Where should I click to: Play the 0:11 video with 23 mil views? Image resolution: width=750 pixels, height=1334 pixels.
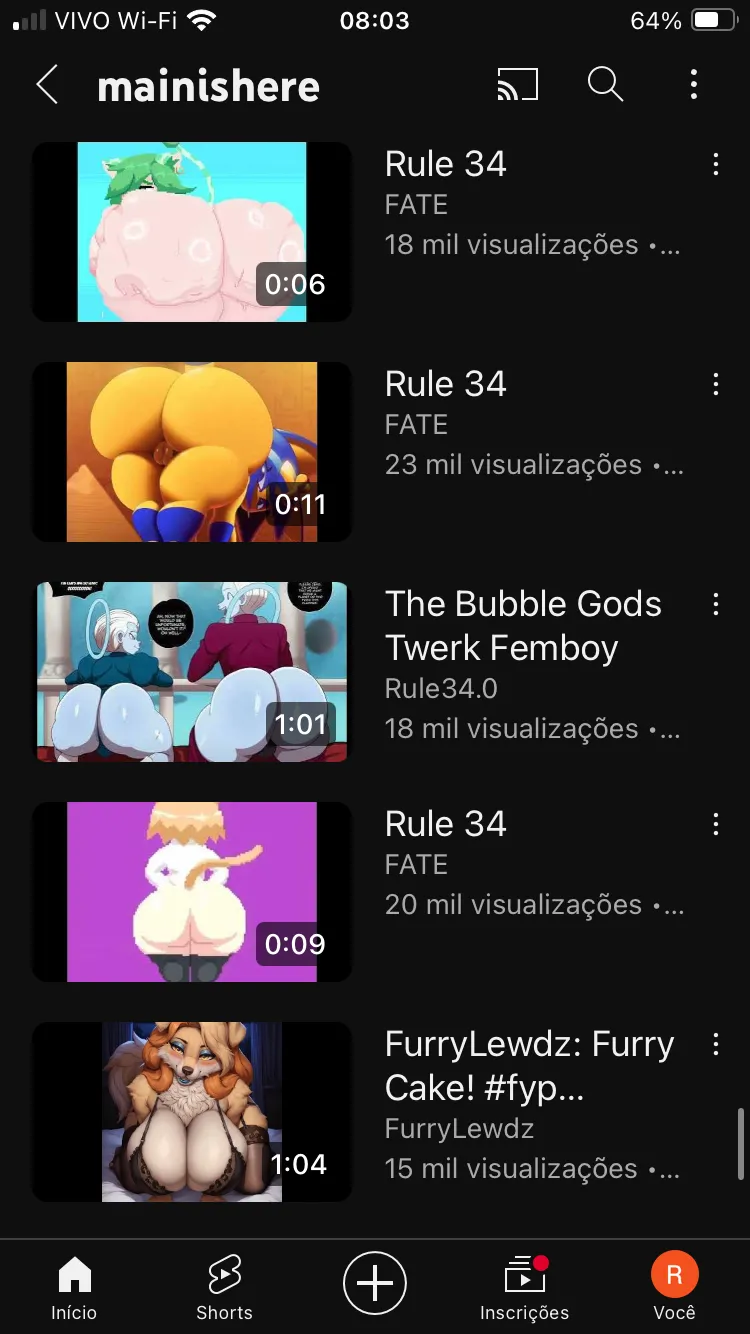point(192,452)
